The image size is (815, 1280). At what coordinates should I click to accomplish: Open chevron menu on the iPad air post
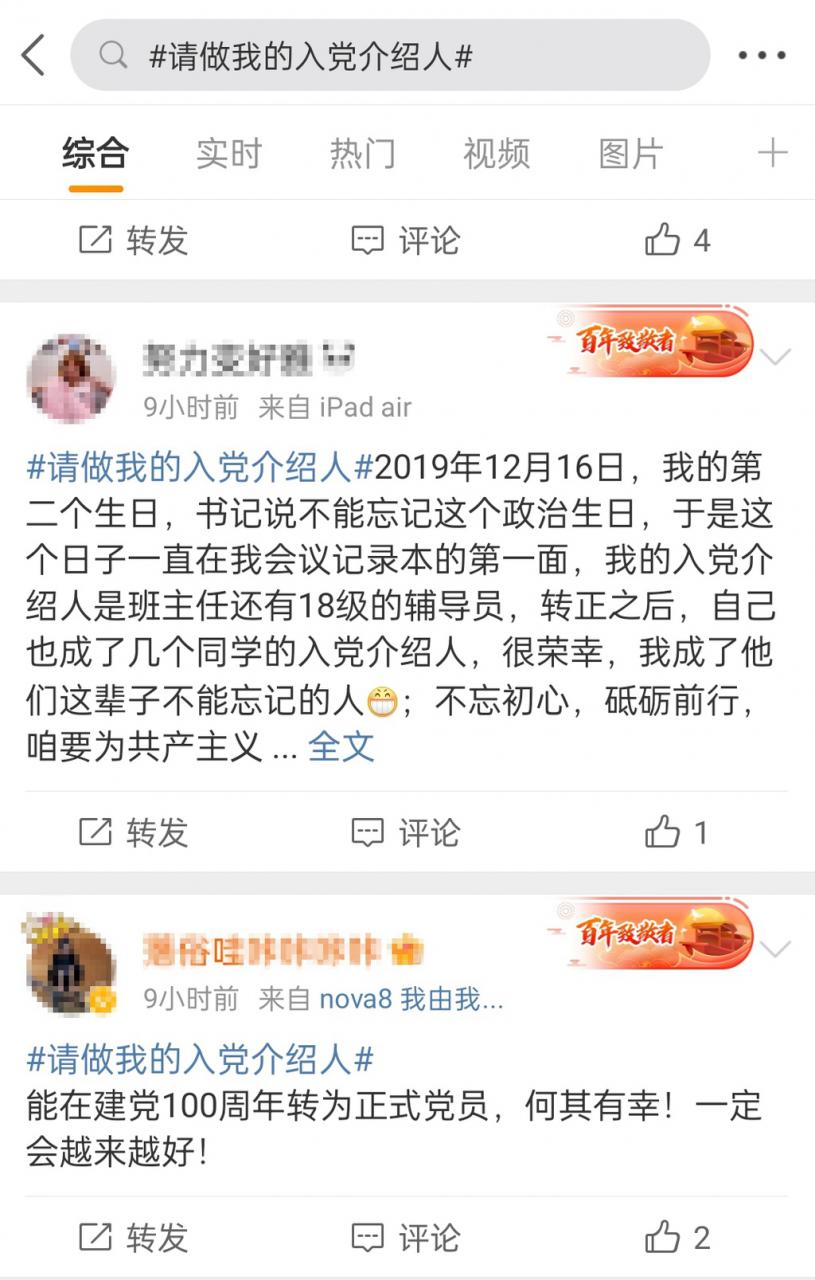click(776, 357)
